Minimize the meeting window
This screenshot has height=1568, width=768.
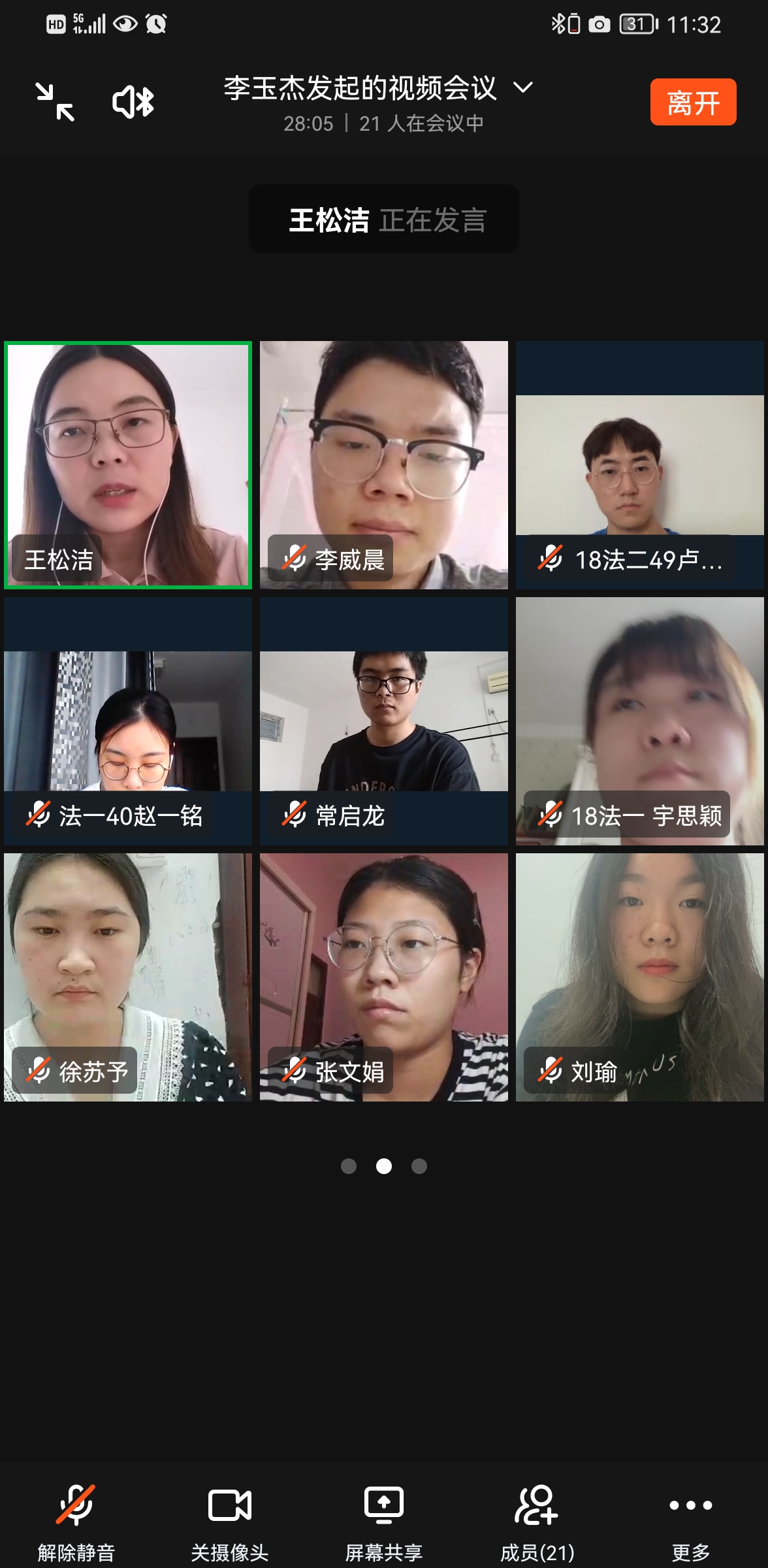(55, 102)
